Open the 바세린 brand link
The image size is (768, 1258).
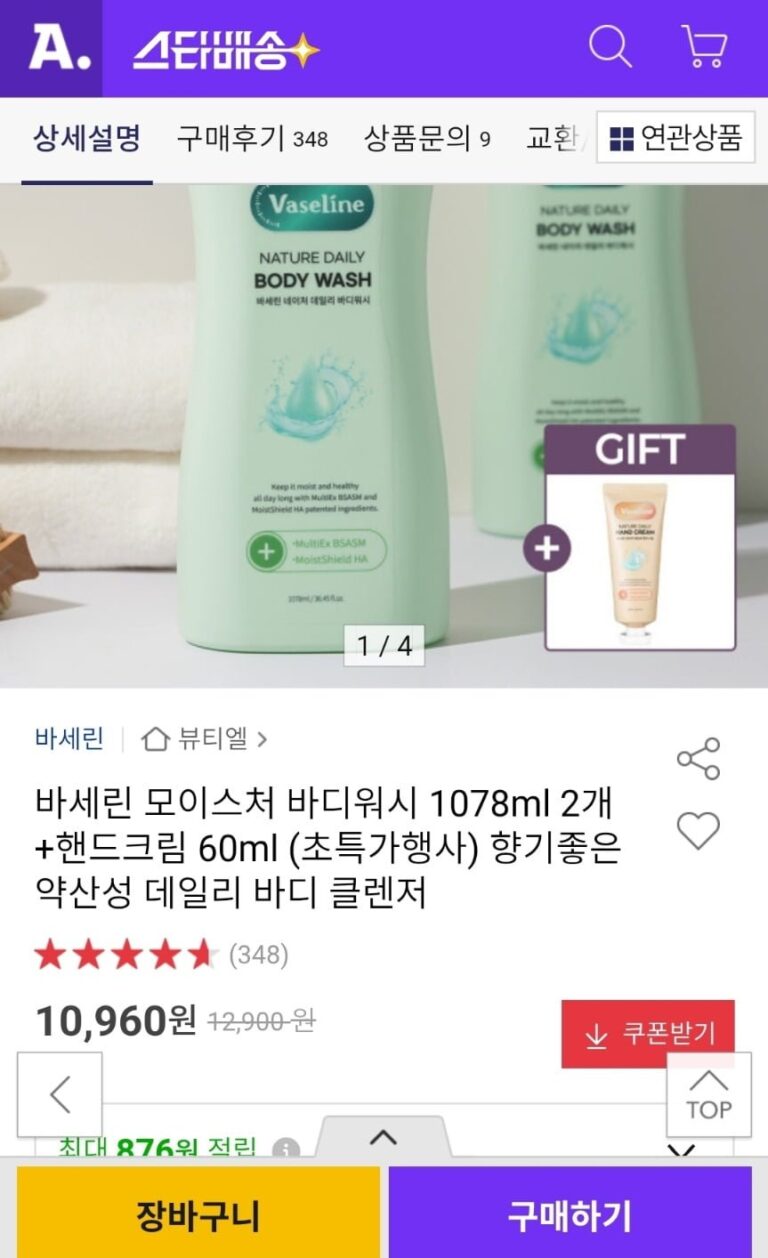pyautogui.click(x=69, y=739)
